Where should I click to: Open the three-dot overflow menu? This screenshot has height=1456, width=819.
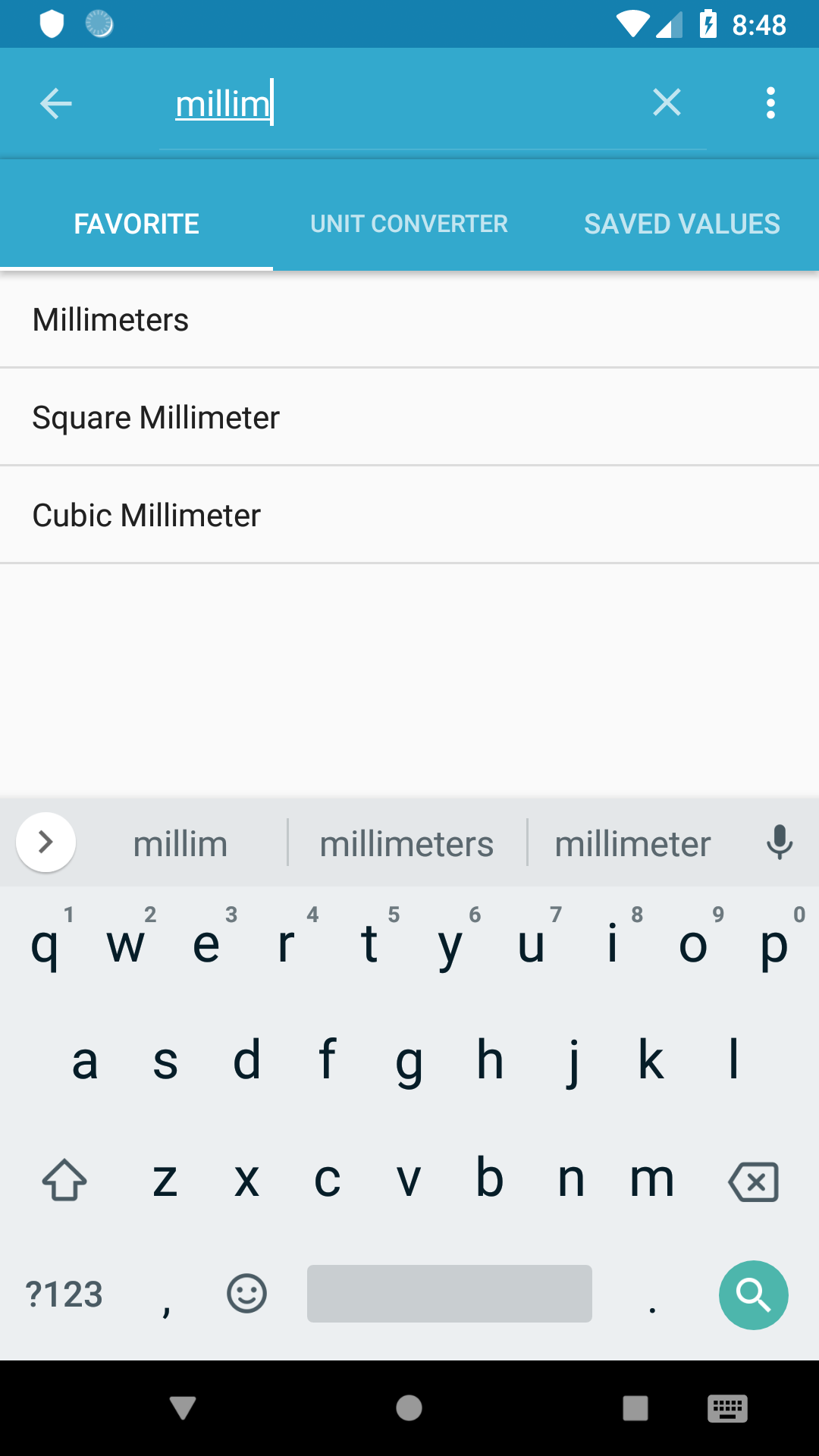[x=770, y=102]
